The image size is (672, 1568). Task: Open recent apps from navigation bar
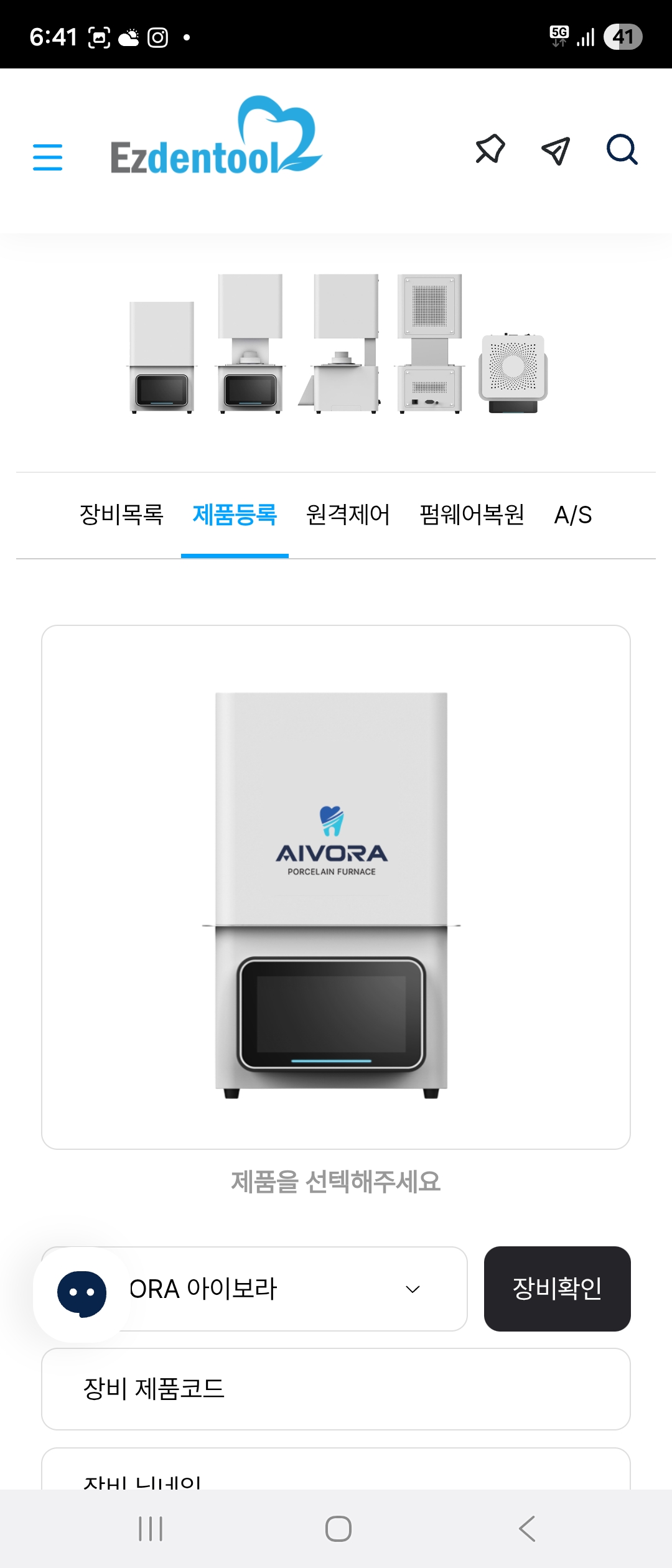pyautogui.click(x=151, y=1529)
